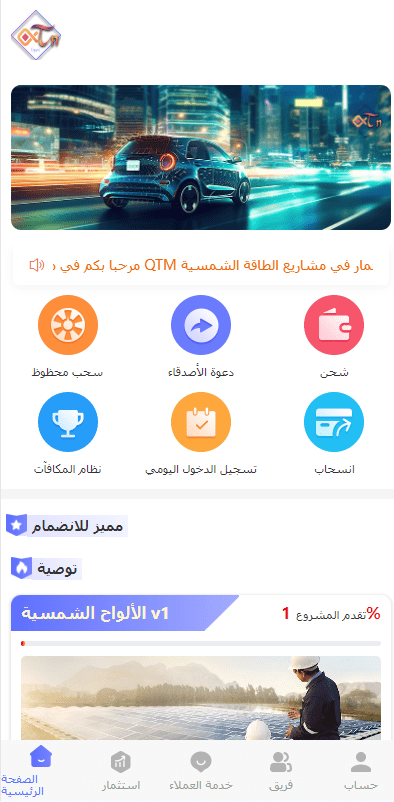The width and height of the screenshot is (394, 802).
Task: Open the electric car promo banner
Action: click(201, 158)
